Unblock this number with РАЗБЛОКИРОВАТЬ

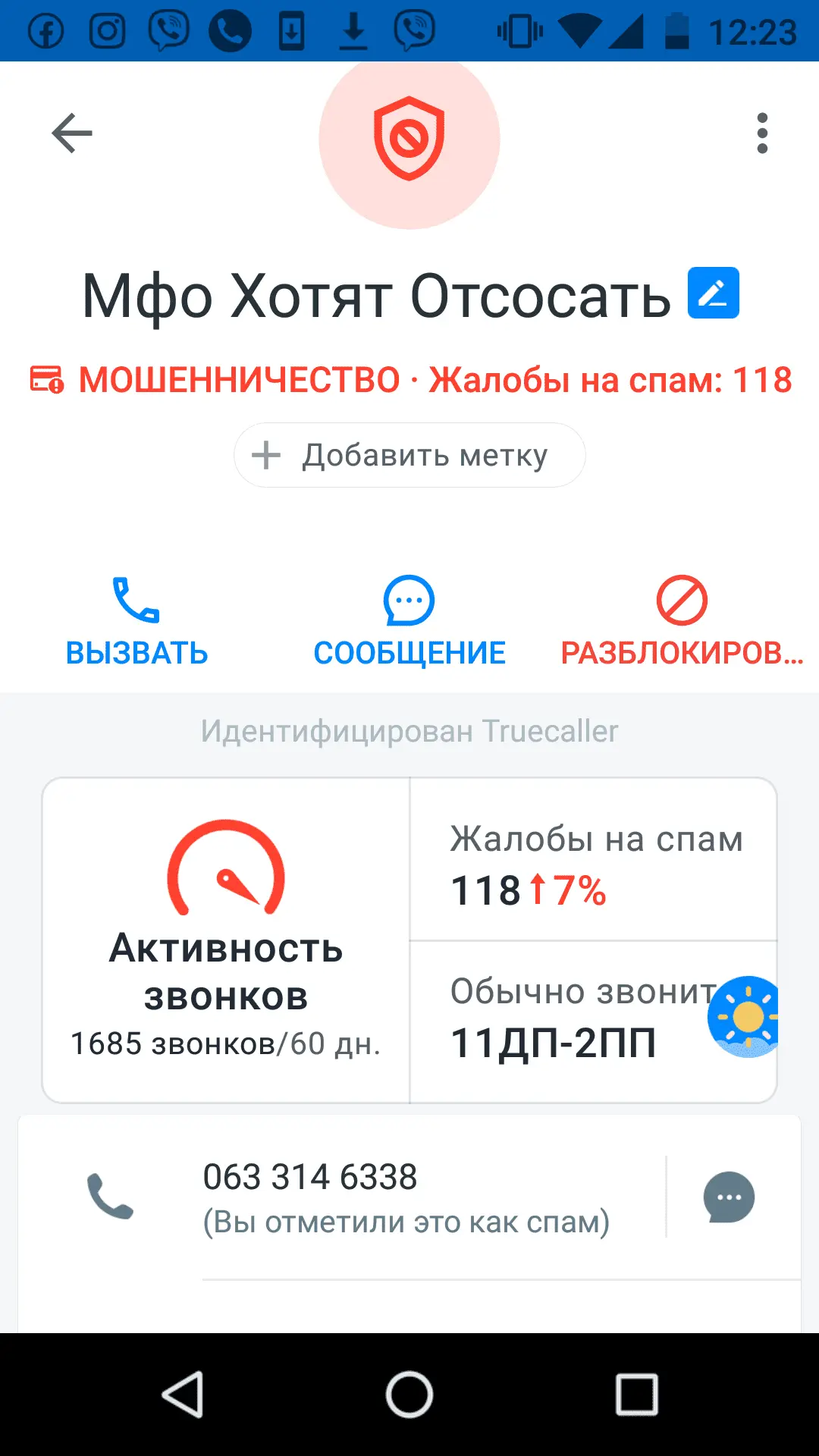point(681,622)
